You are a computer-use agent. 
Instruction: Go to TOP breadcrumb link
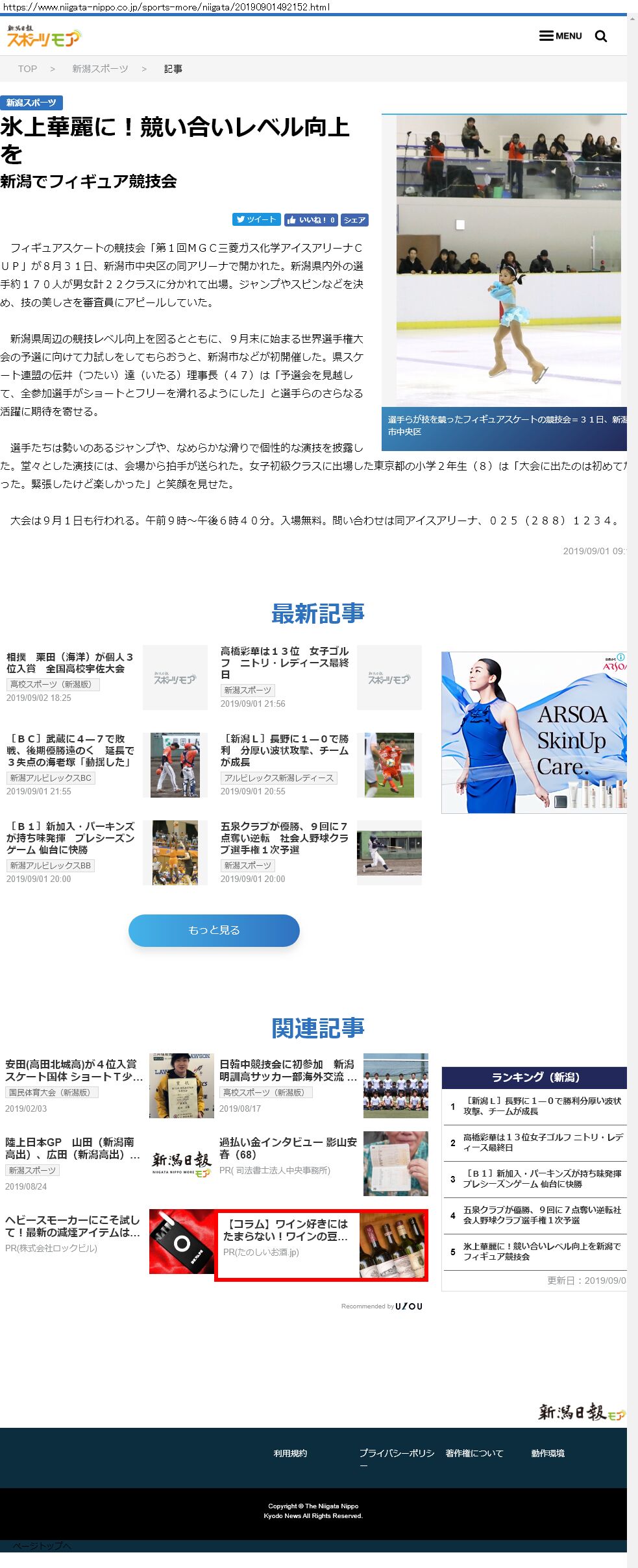pos(27,69)
